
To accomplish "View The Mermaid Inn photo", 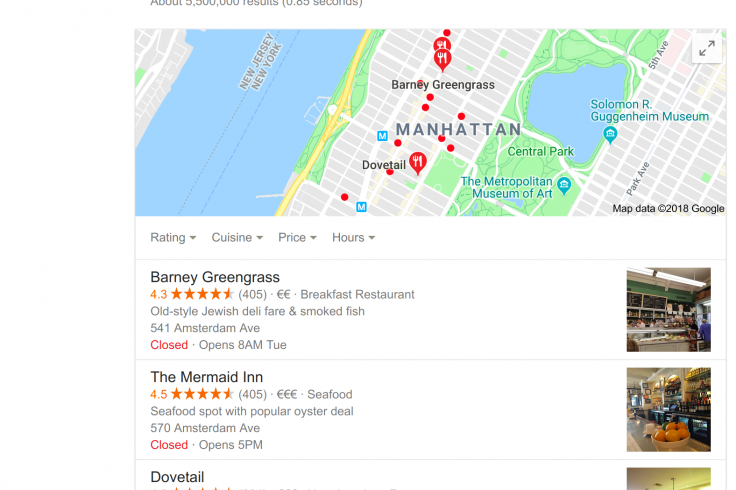I will tap(668, 409).
